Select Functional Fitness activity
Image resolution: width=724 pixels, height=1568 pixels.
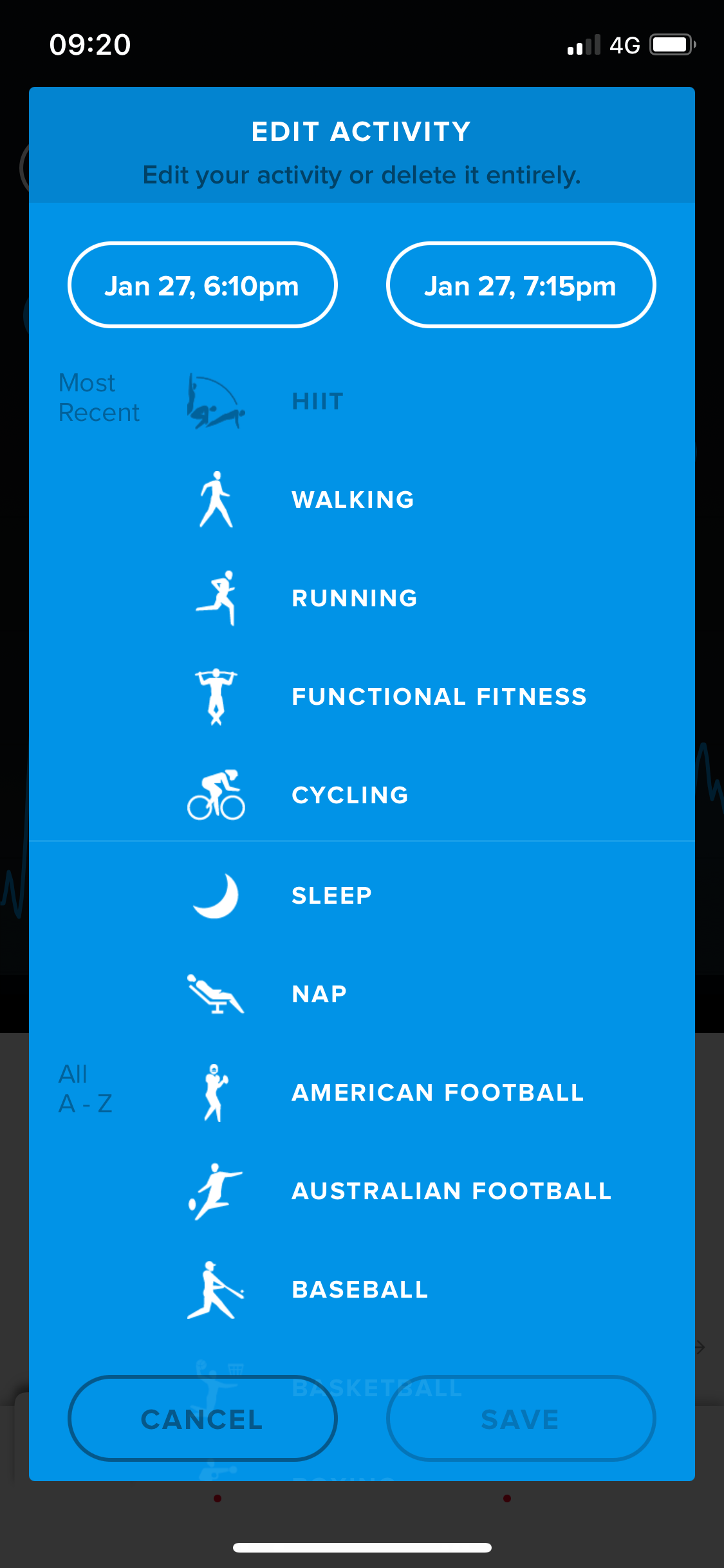(362, 696)
